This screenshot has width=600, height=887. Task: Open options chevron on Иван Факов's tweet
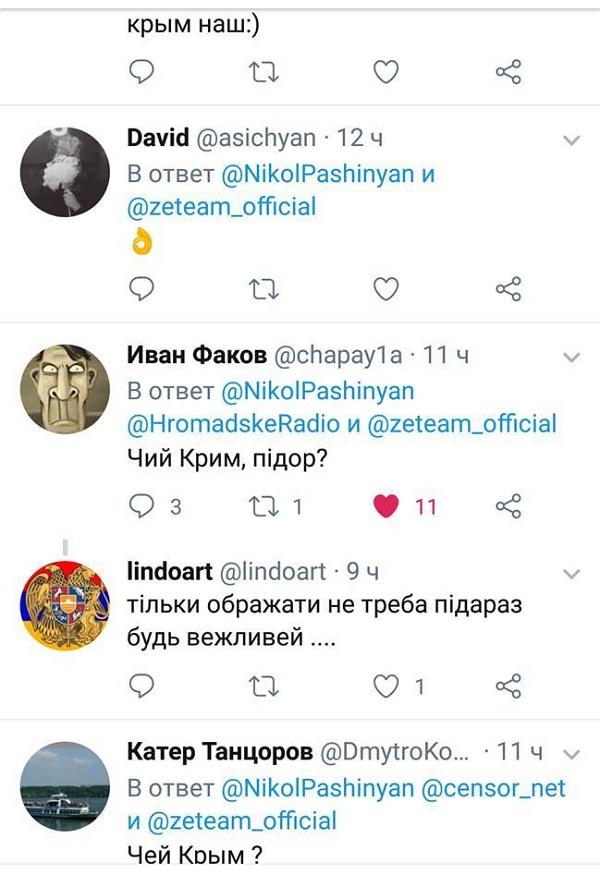pos(571,356)
